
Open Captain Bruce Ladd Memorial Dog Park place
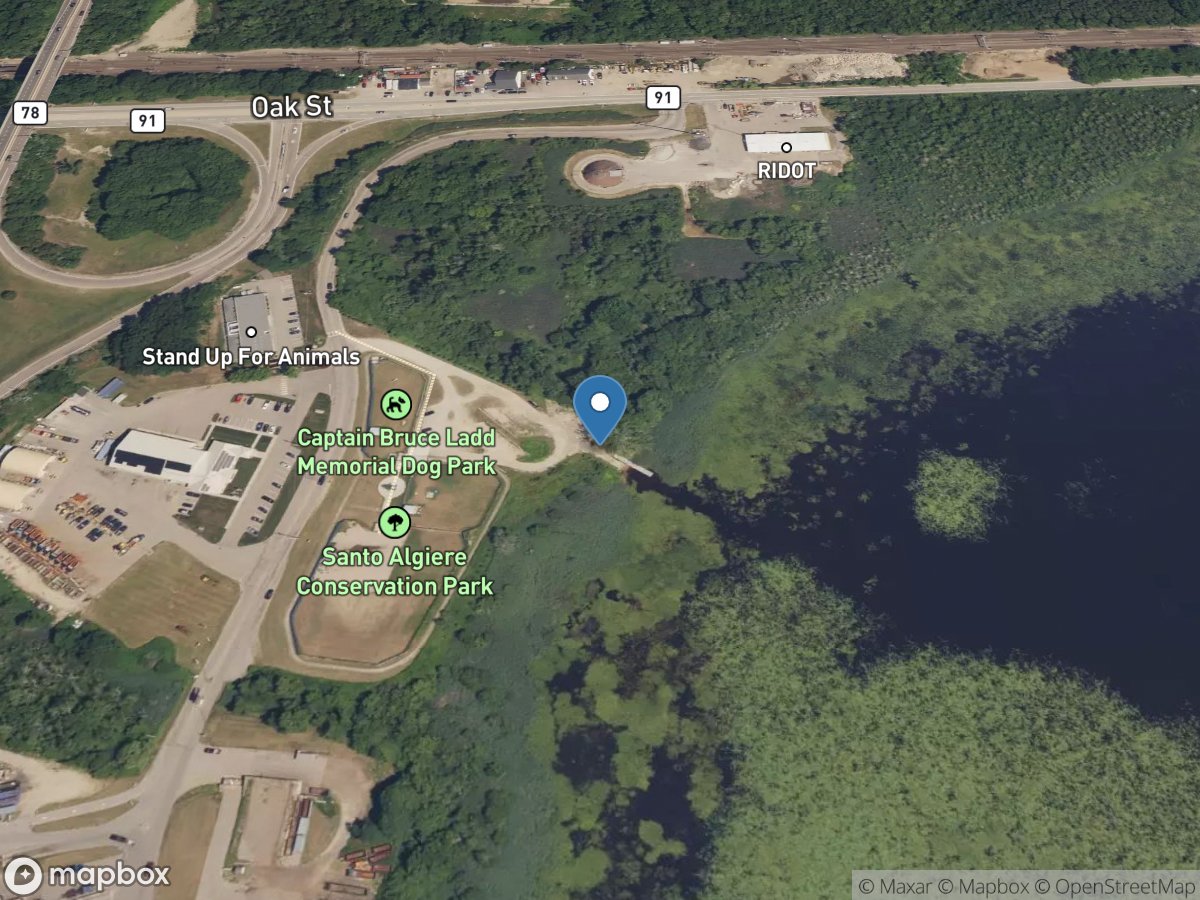pyautogui.click(x=397, y=405)
